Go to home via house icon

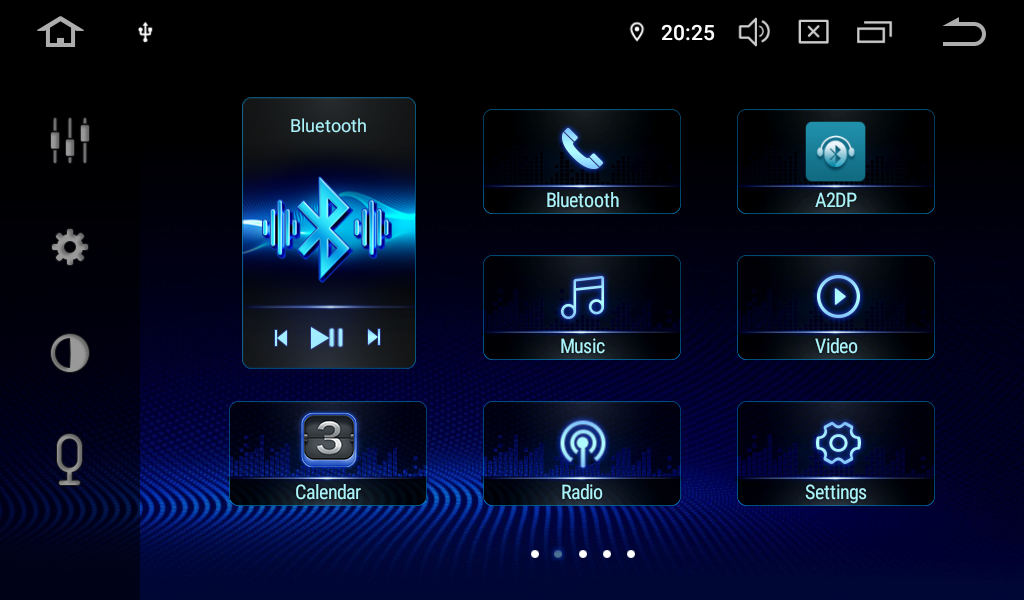60,32
